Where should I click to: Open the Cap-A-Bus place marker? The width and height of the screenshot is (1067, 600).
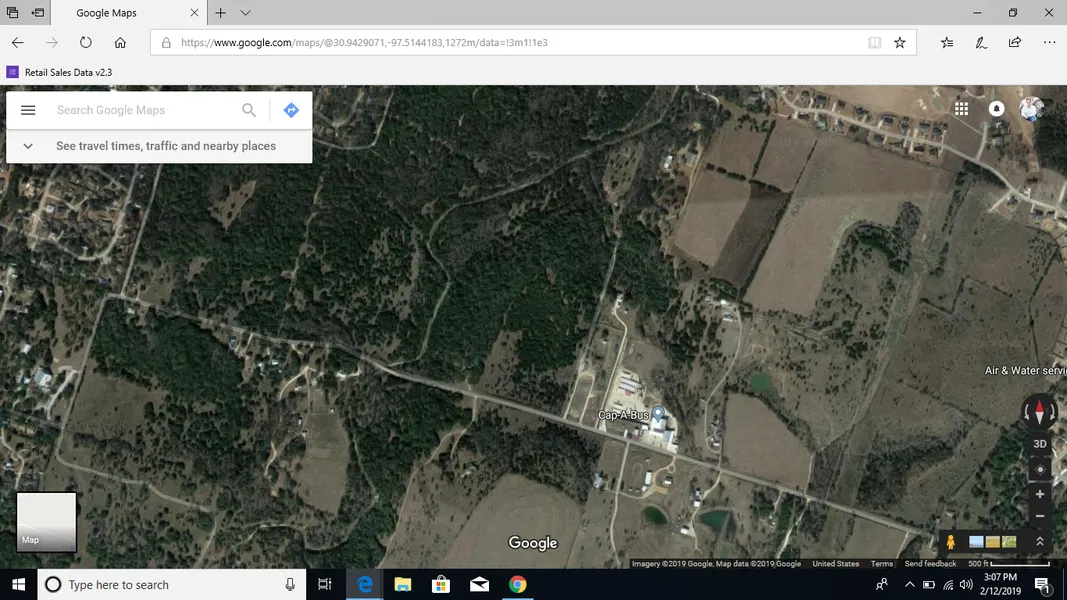point(658,413)
